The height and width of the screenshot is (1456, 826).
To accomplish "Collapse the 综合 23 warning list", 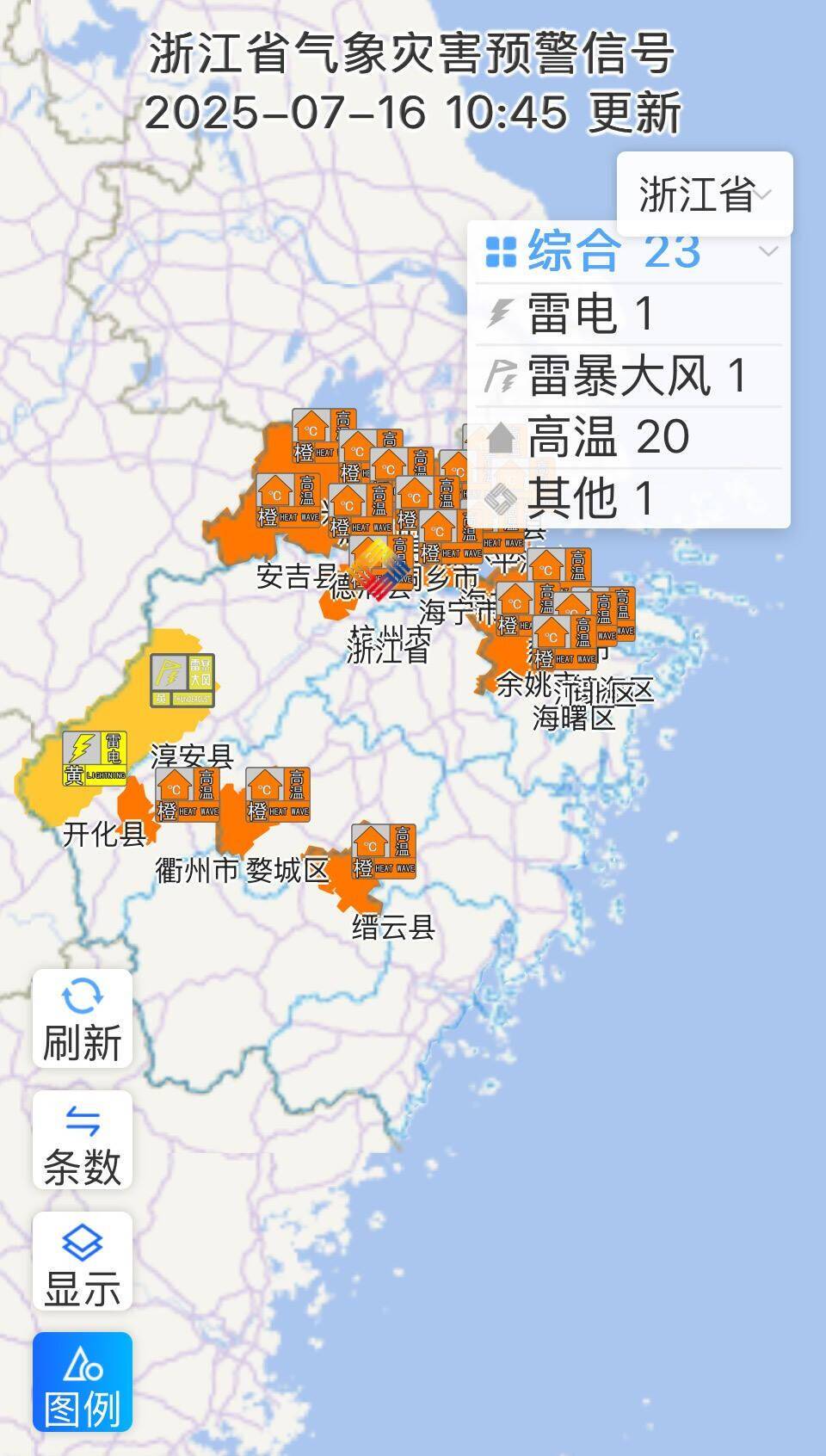I will (767, 252).
